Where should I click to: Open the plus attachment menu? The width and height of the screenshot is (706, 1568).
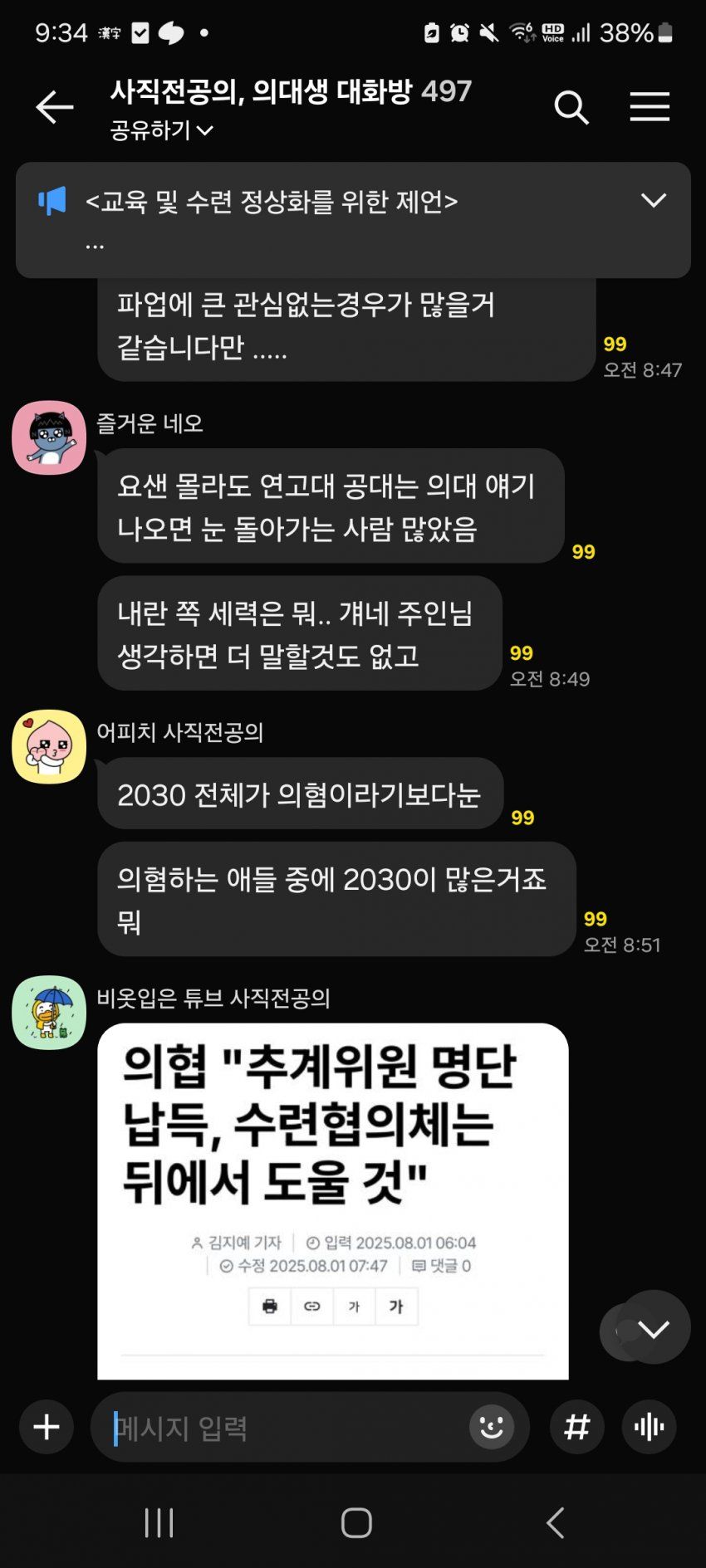click(x=47, y=1427)
